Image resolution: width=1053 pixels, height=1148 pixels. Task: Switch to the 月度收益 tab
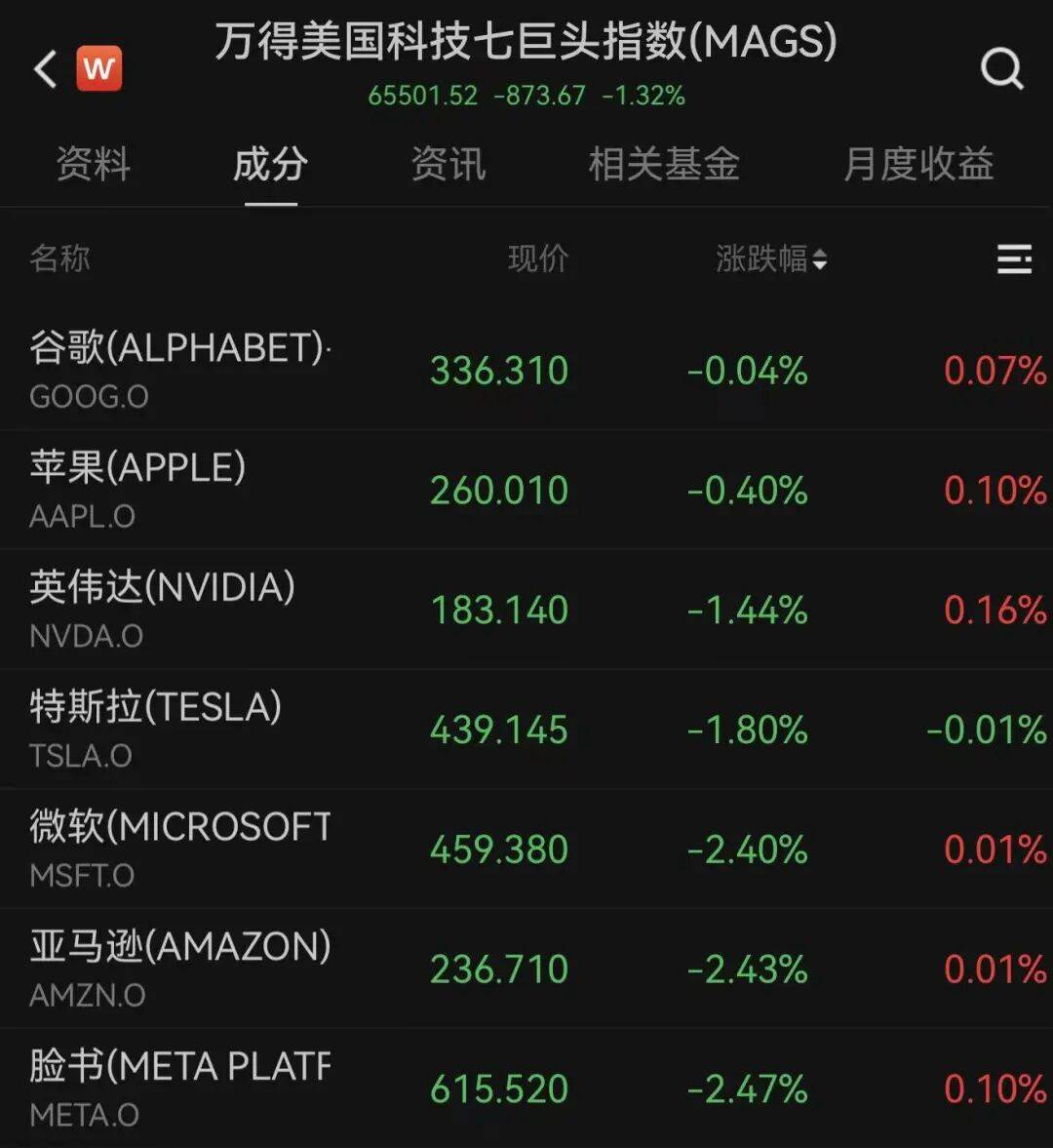click(x=917, y=164)
